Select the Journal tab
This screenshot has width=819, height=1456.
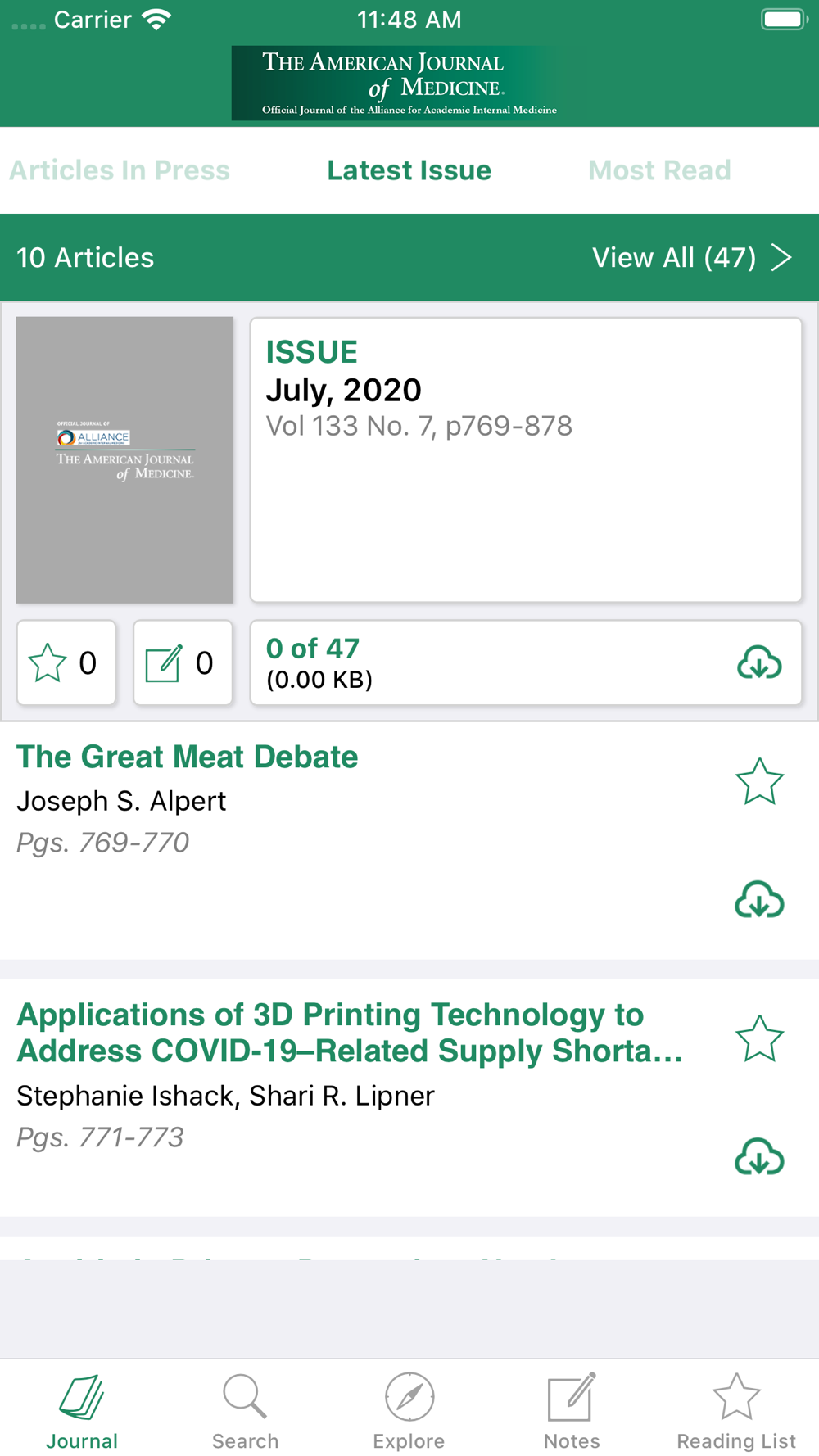coord(82,1412)
